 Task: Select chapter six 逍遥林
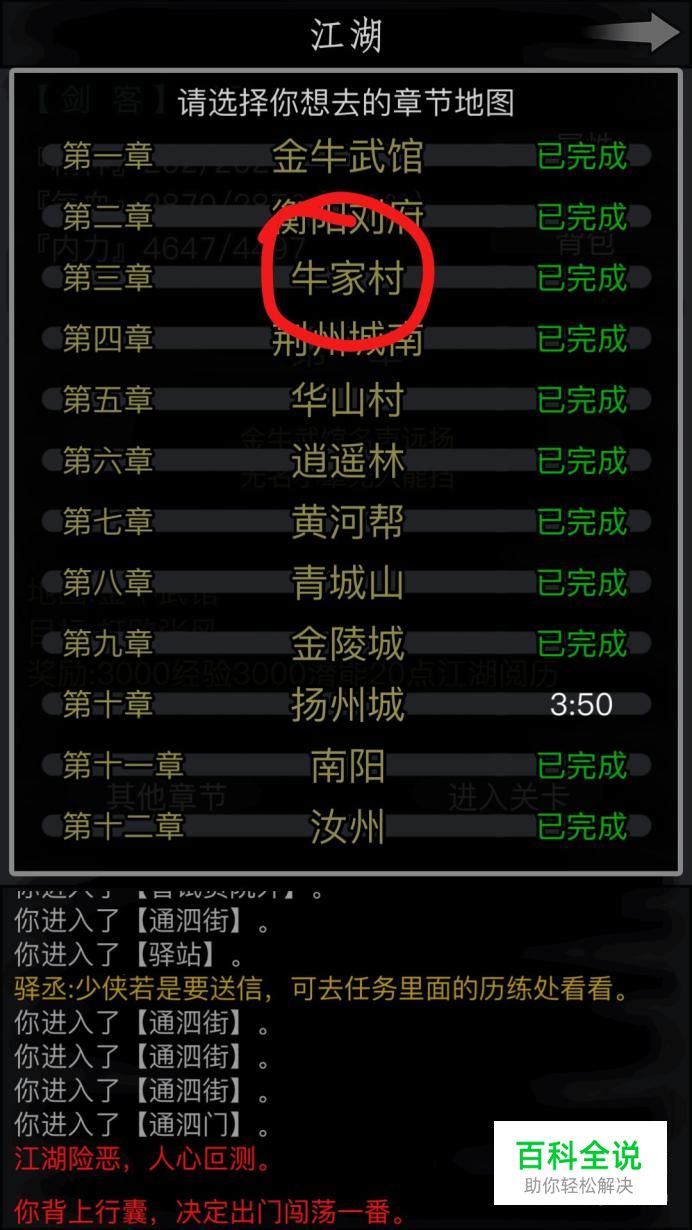347,461
